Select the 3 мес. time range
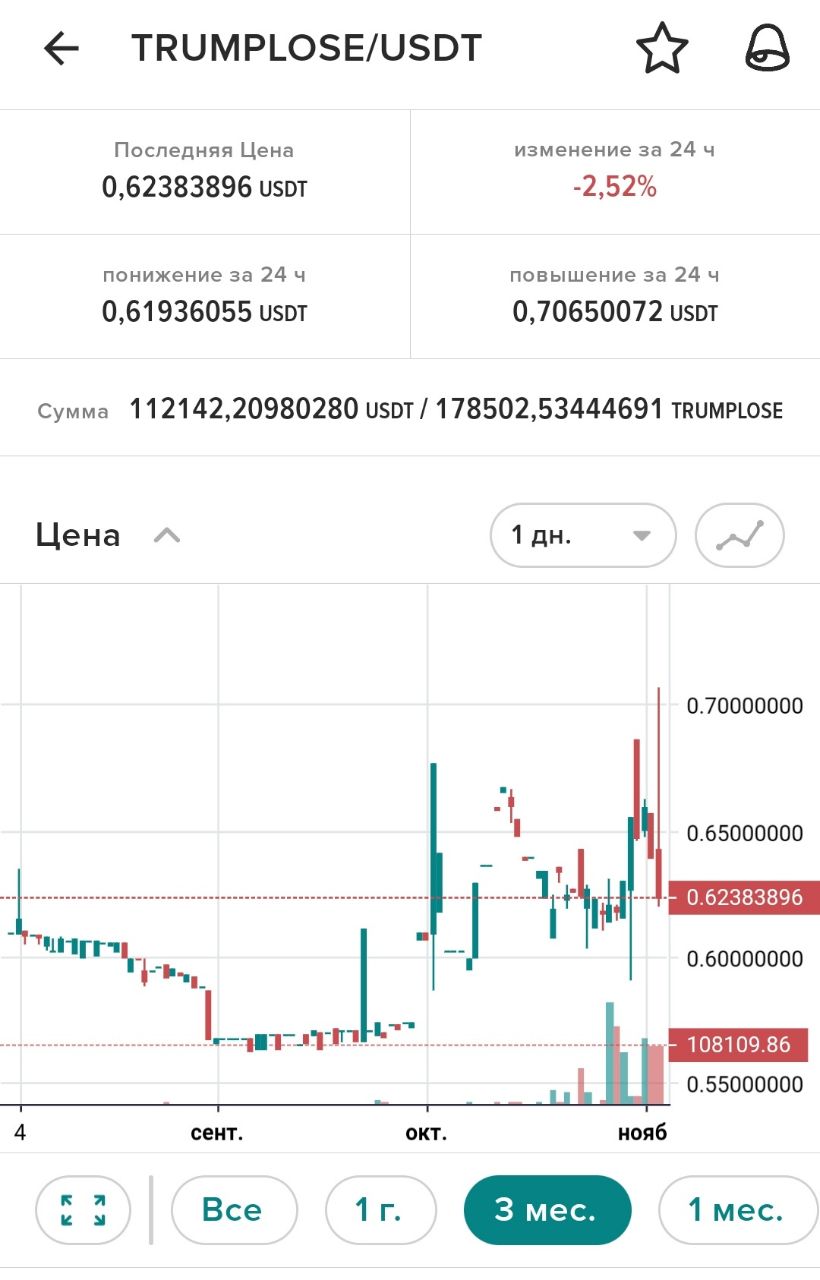The width and height of the screenshot is (820, 1280). [x=547, y=1210]
